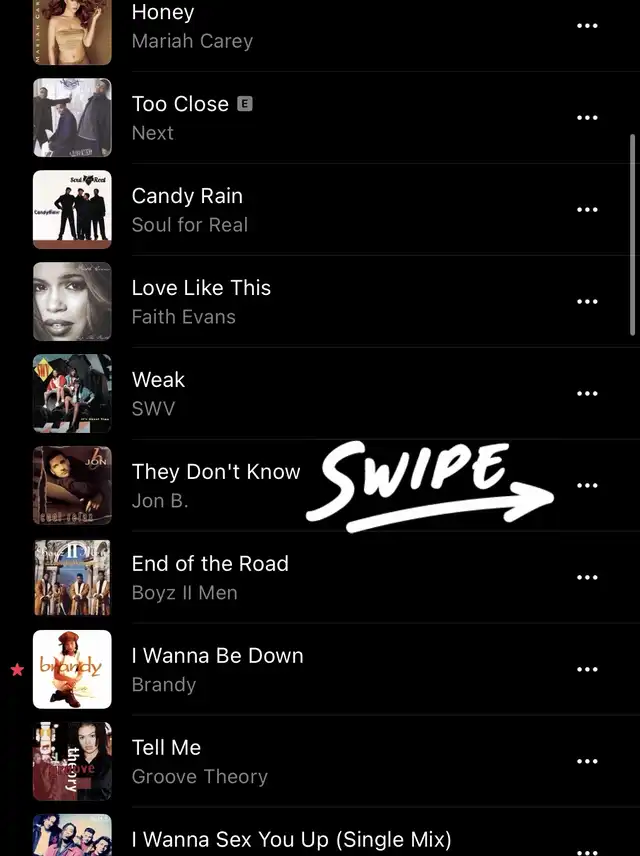
Task: Open the three-dot menu for Tell Me
Action: [588, 762]
